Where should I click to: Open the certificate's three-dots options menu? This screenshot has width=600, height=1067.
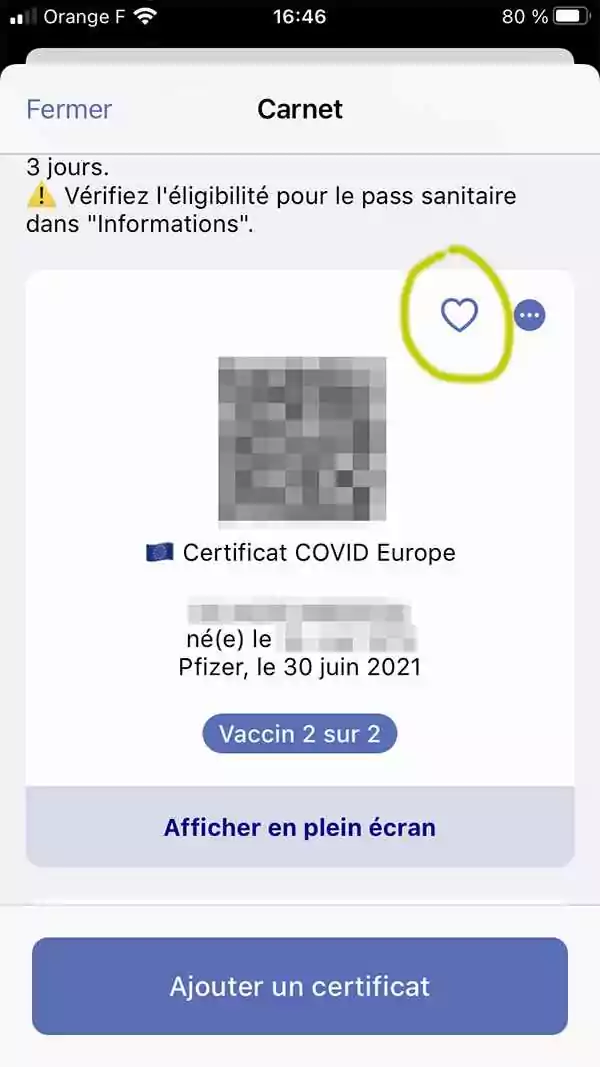point(530,316)
